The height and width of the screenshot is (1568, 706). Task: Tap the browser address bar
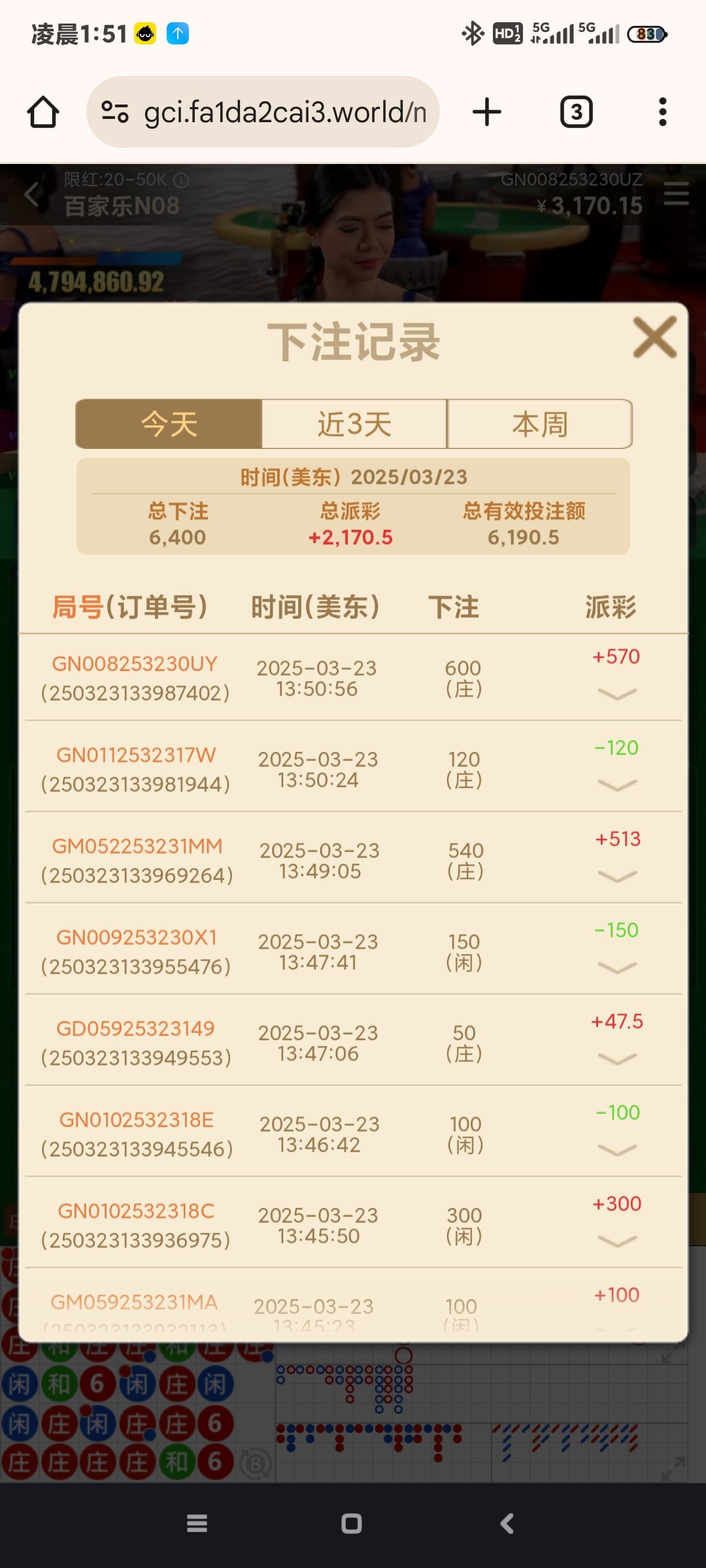(275, 112)
